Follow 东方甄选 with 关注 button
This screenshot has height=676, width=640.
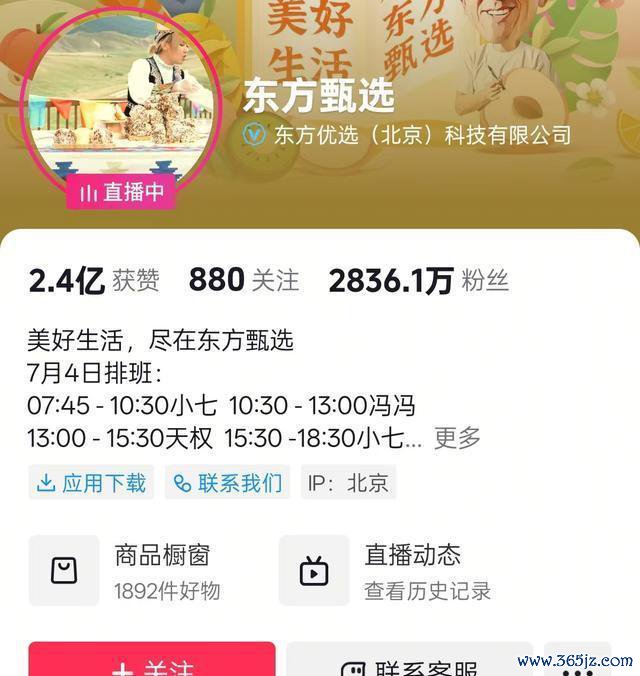152,662
